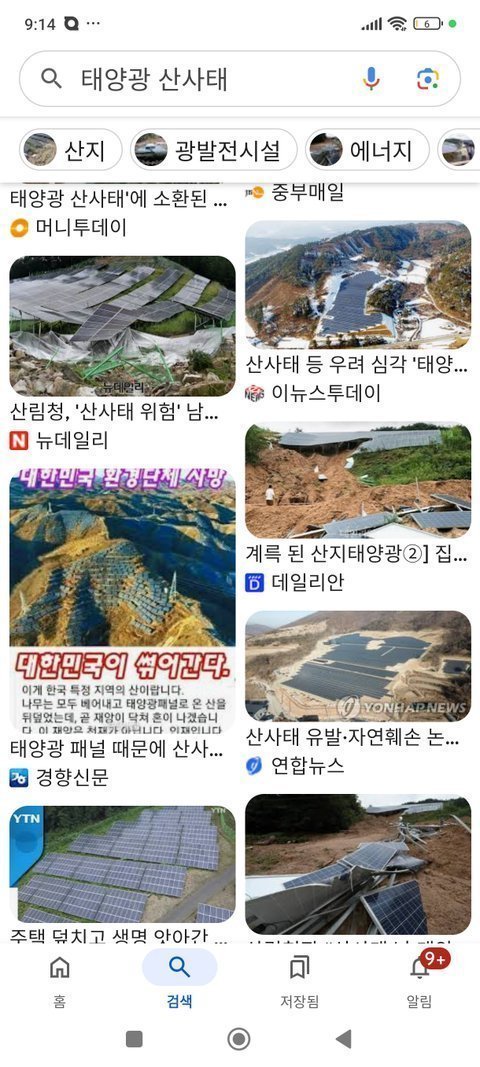The width and height of the screenshot is (480, 1067).
Task: Open the 데일리안 landslide image result
Action: point(358,481)
